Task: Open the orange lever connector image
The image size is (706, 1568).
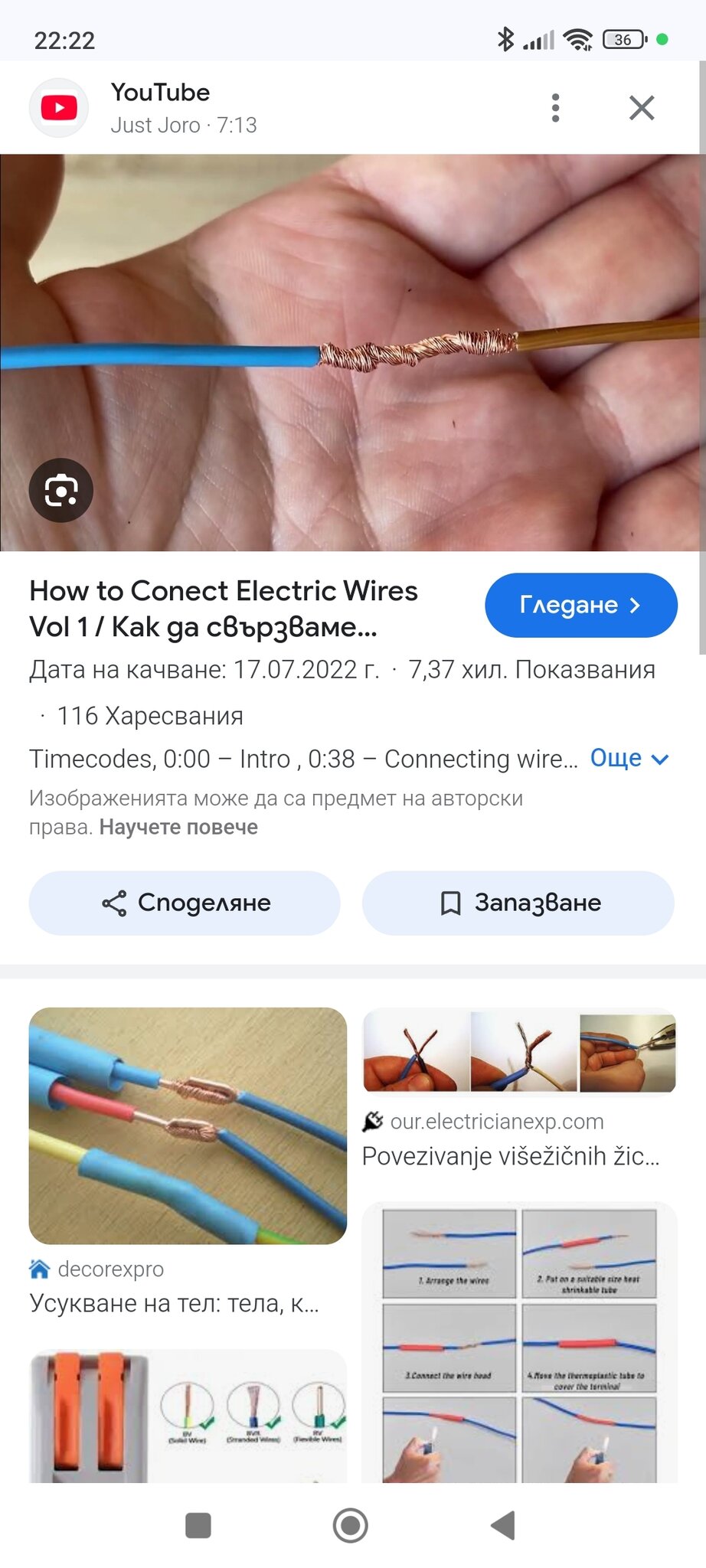Action: coord(188,1416)
